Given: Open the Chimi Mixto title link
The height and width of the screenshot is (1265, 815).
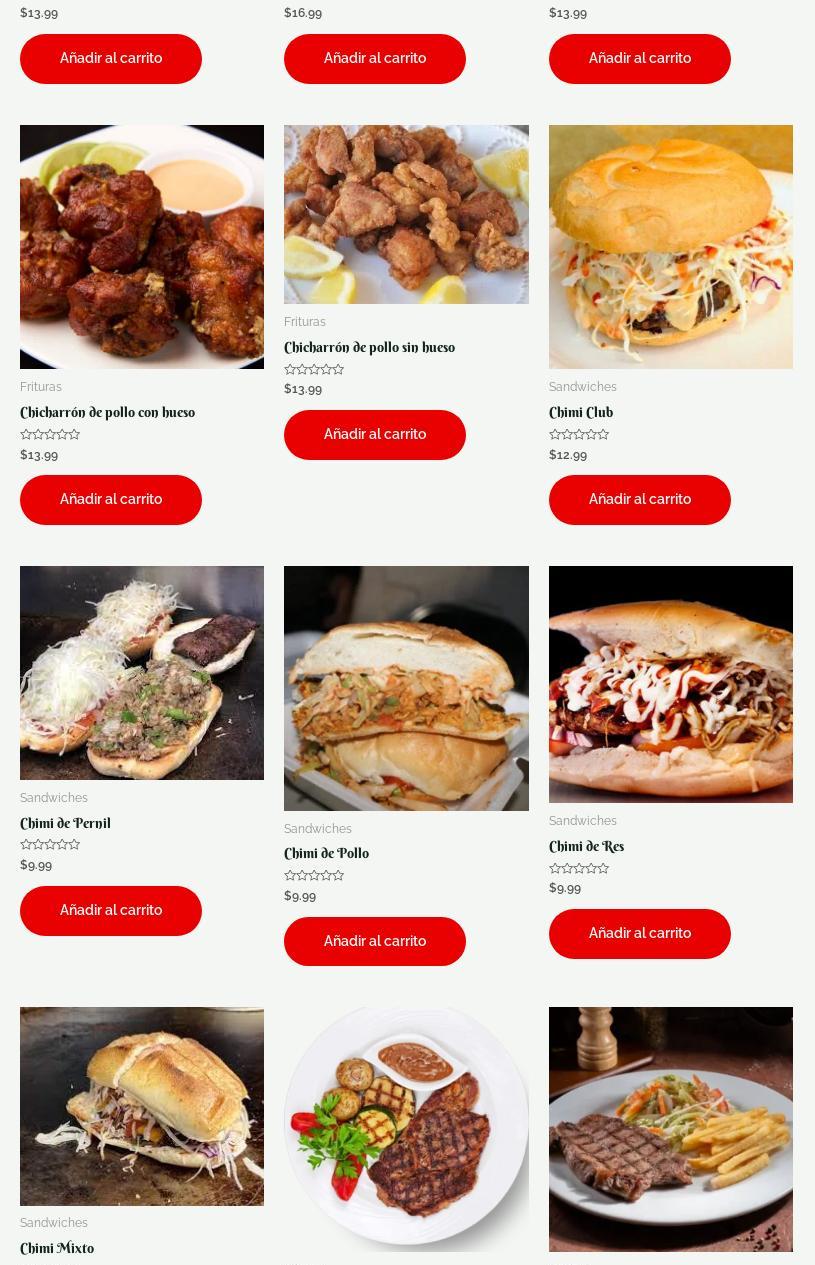Looking at the screenshot, I should (x=57, y=1248).
